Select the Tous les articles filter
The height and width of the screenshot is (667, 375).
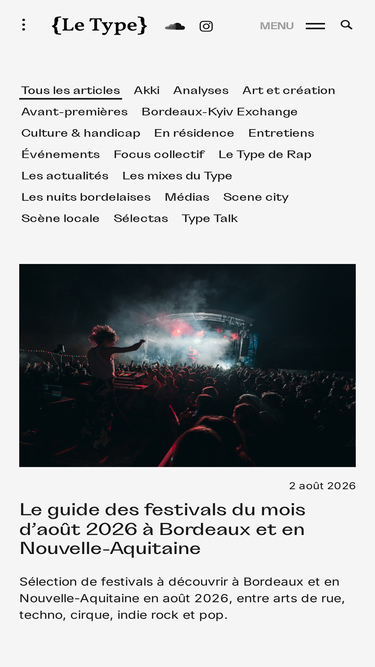[x=71, y=90]
